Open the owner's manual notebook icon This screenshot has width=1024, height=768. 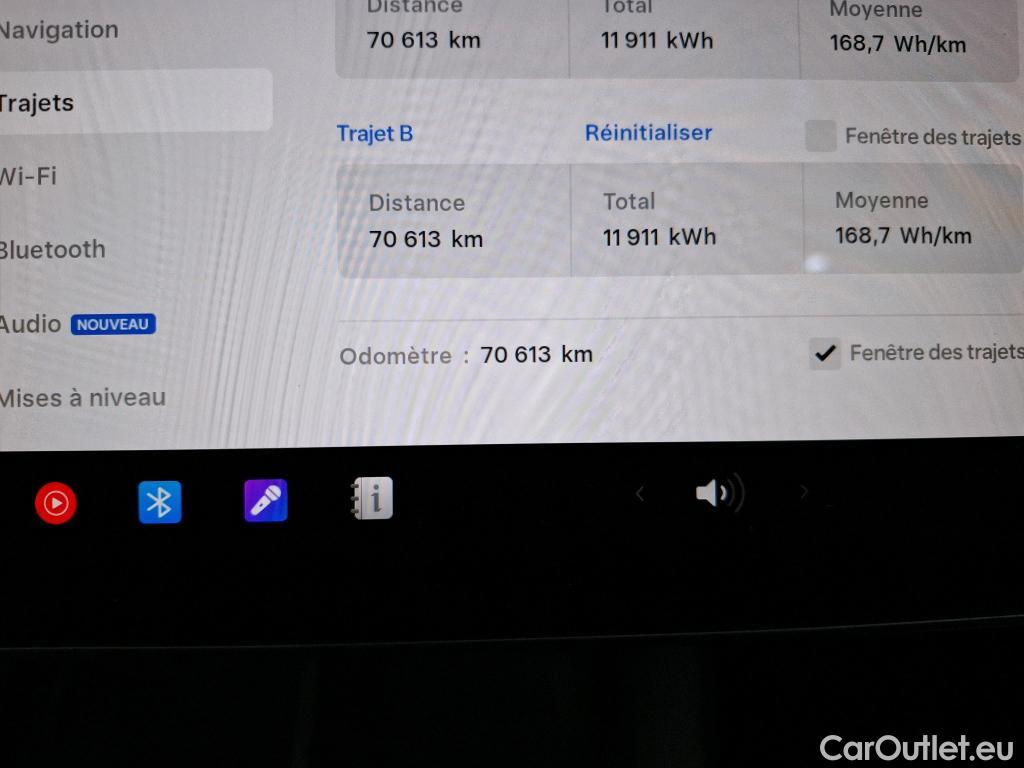click(x=372, y=498)
